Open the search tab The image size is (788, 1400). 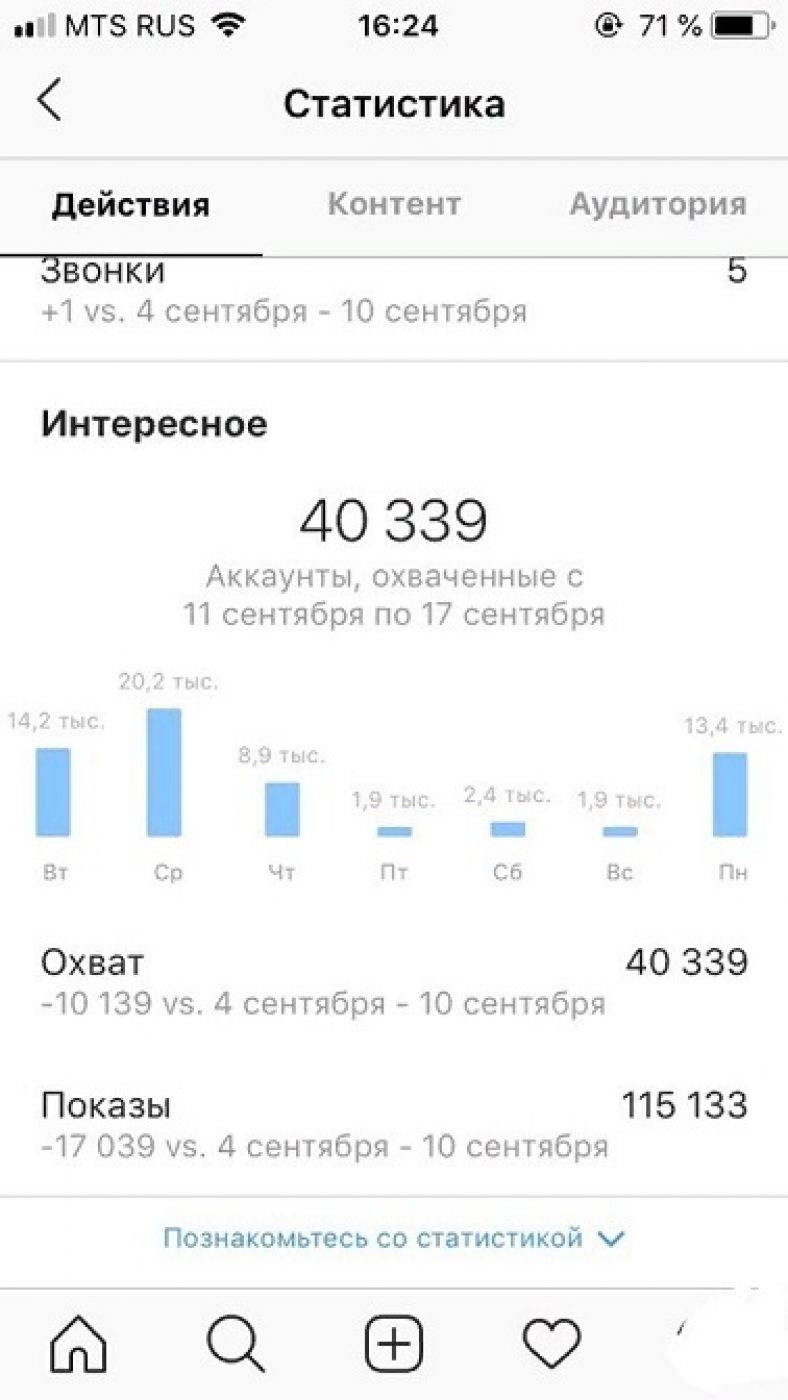[x=236, y=1344]
